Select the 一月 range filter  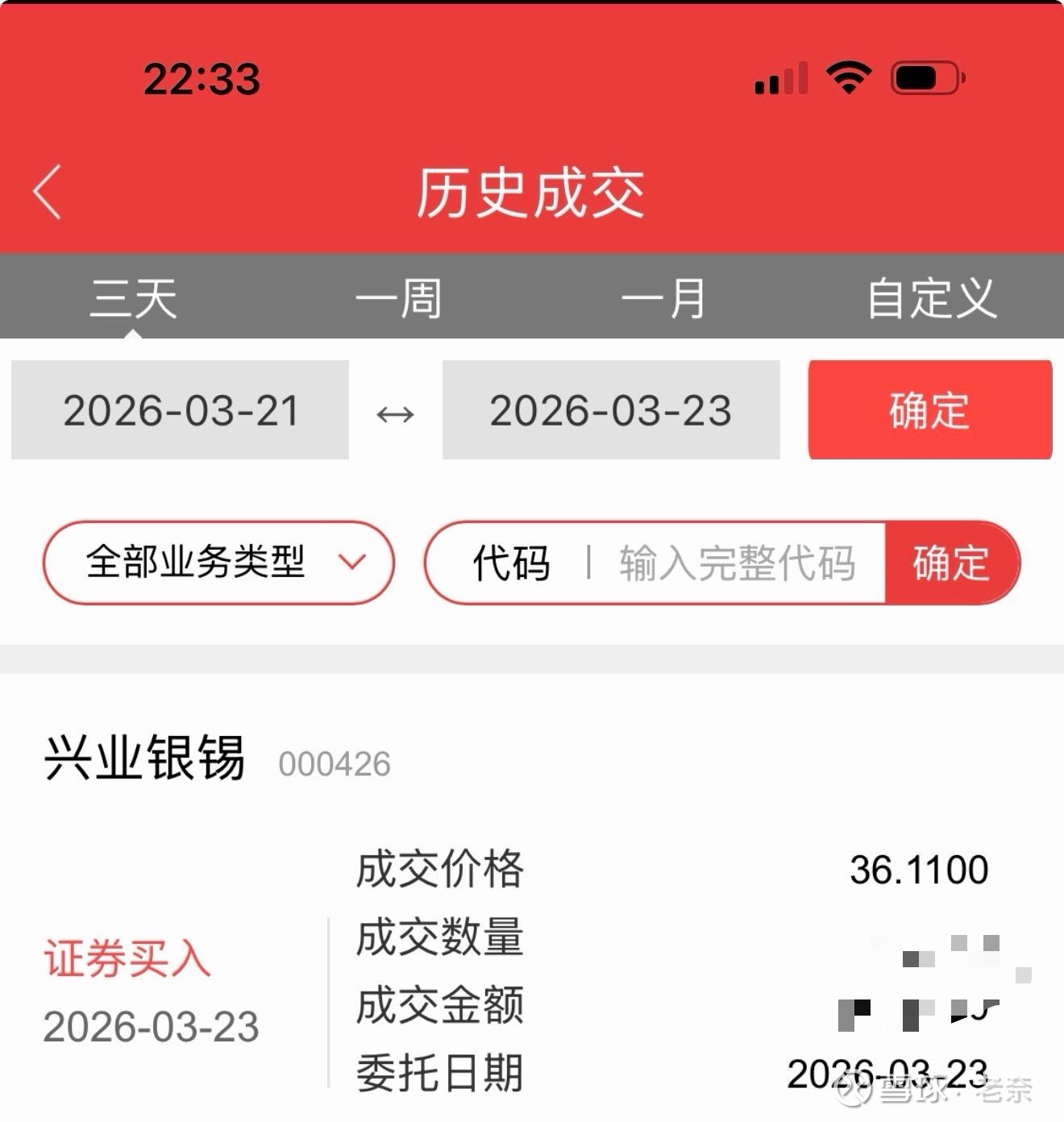tap(665, 297)
